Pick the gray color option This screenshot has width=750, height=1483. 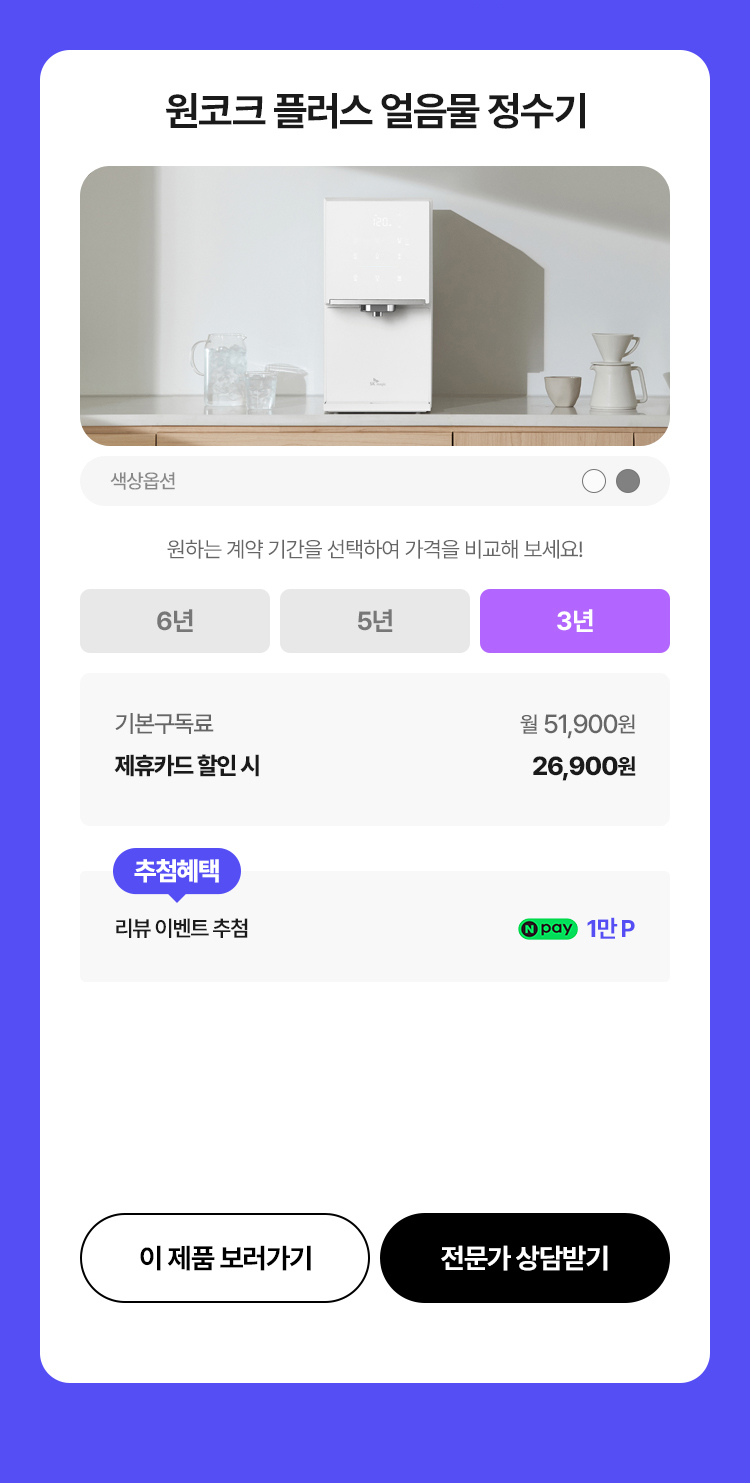tap(628, 481)
